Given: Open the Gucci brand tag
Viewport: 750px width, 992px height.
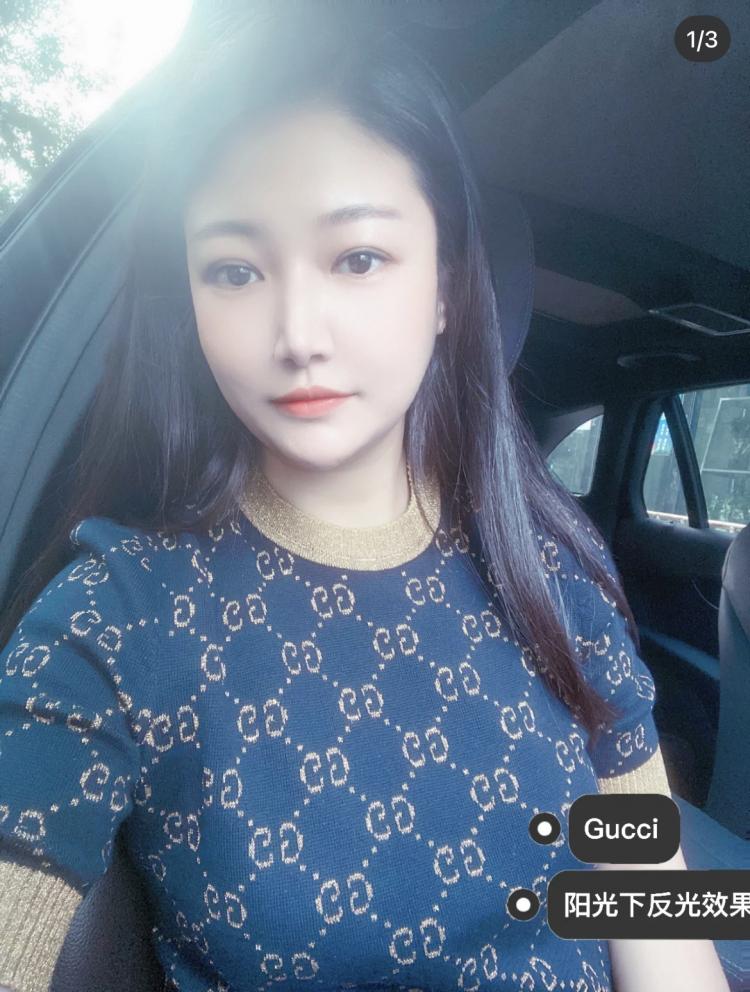Looking at the screenshot, I should click(x=622, y=829).
